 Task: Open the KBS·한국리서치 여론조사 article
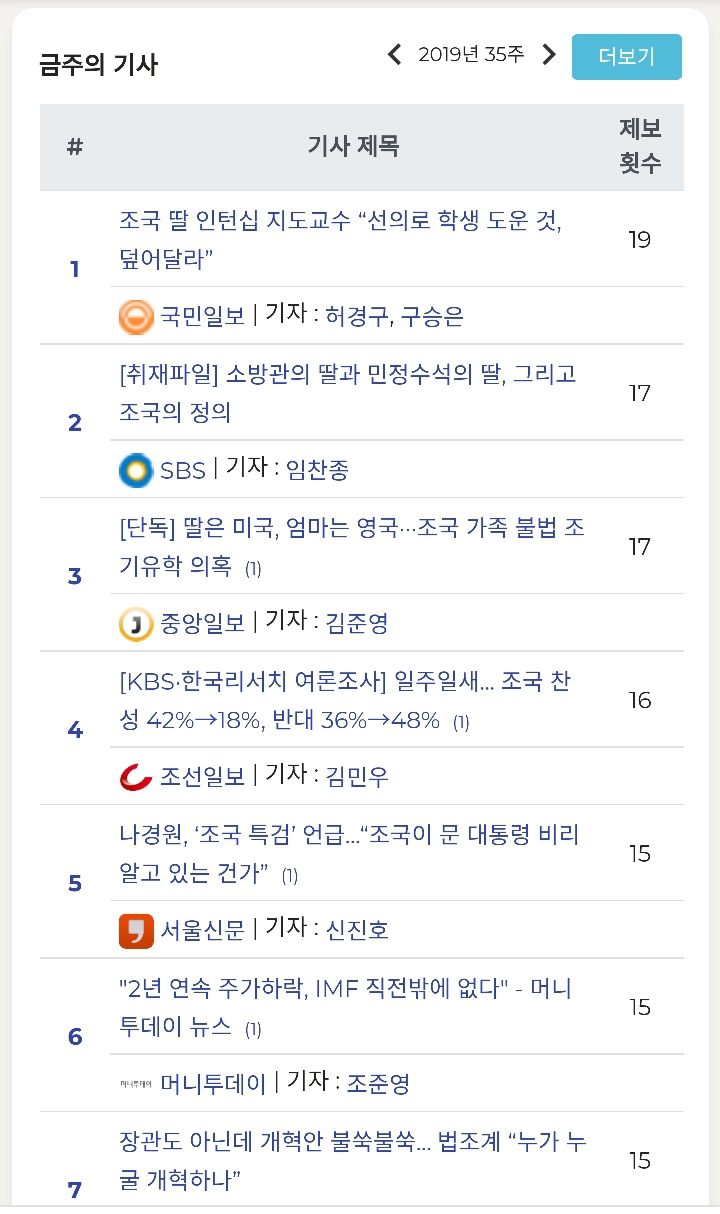[x=345, y=700]
